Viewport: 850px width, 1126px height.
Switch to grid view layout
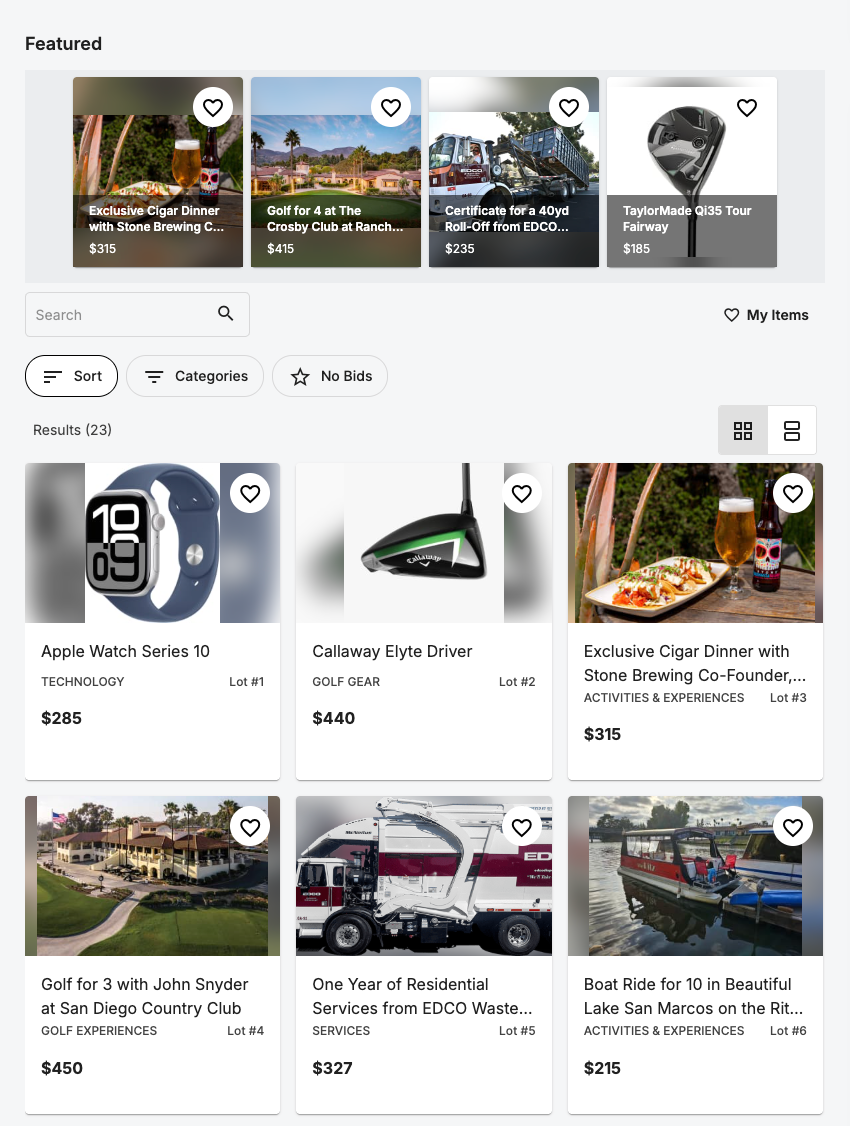743,431
